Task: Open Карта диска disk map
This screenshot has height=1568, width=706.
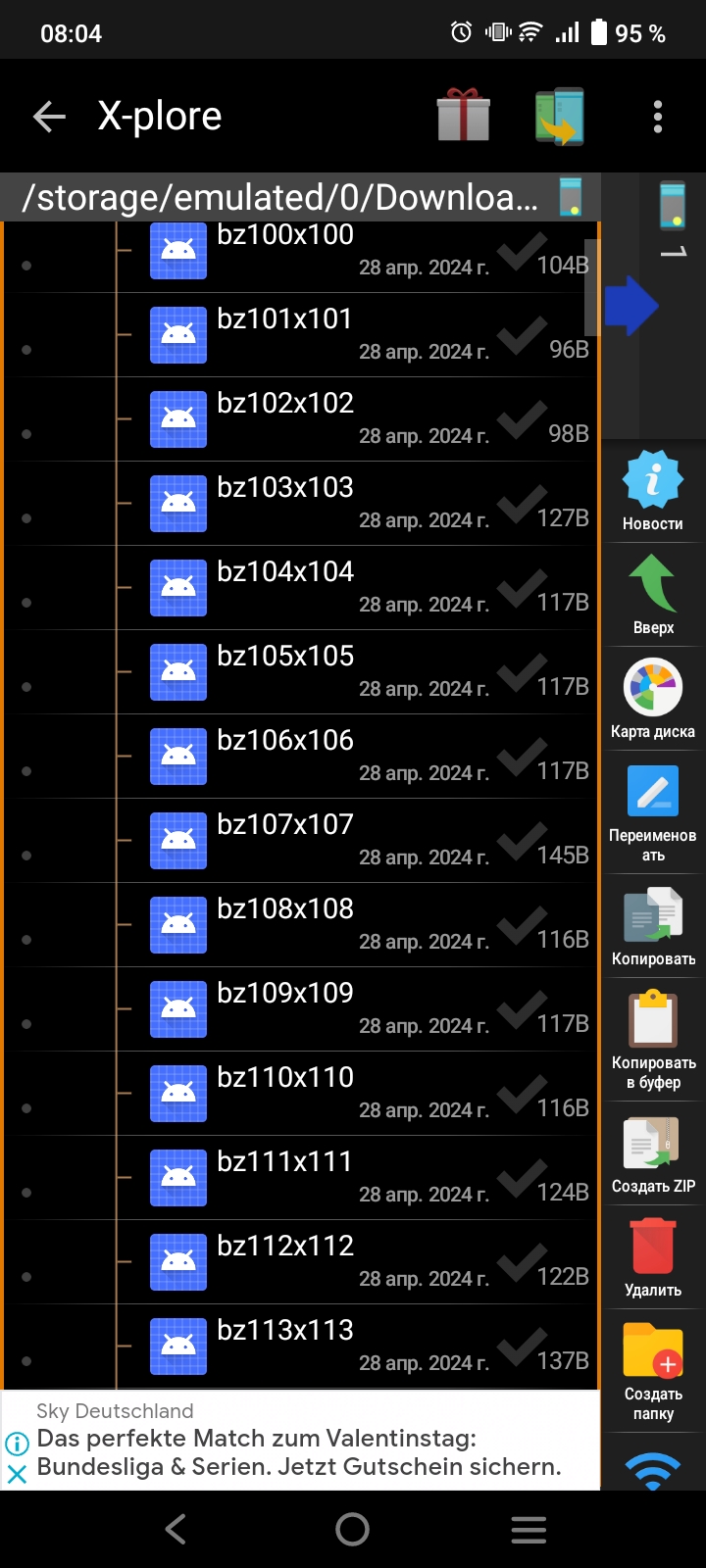Action: click(x=652, y=699)
